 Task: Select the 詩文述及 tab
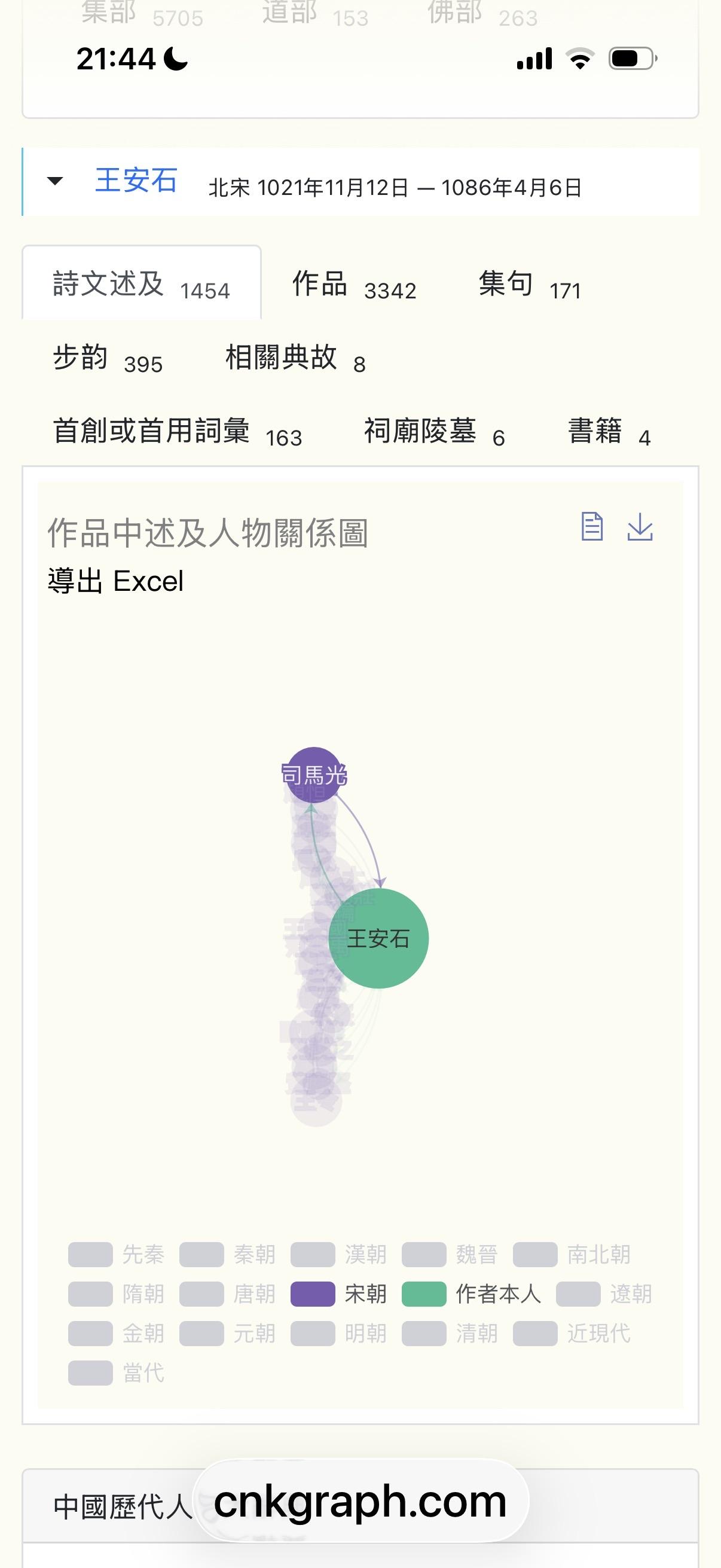point(141,284)
